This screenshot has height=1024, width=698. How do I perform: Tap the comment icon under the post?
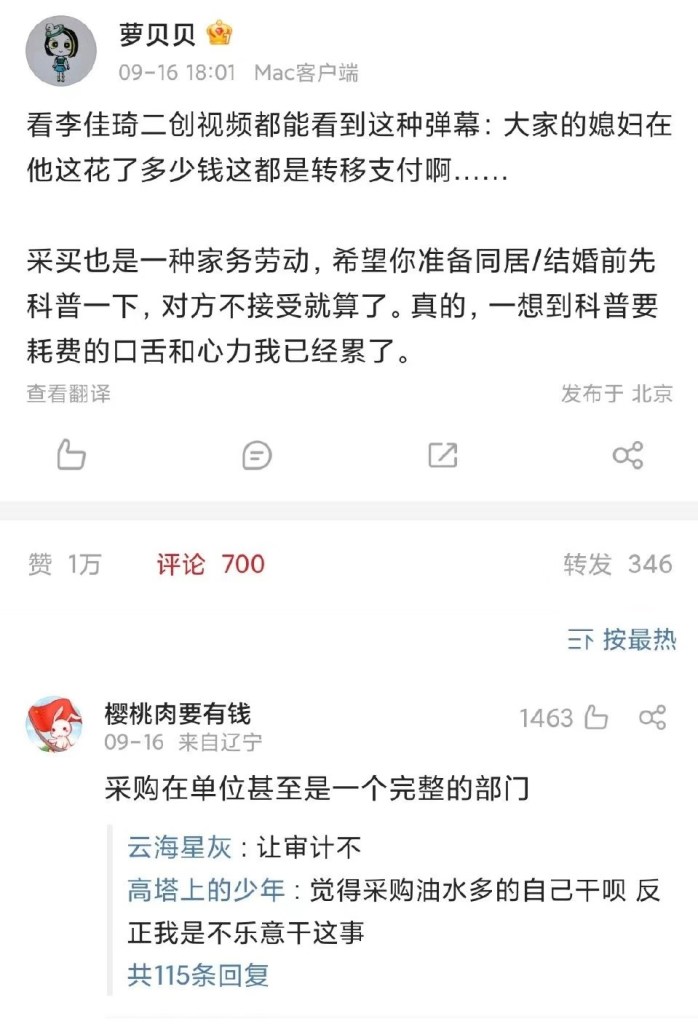click(257, 455)
